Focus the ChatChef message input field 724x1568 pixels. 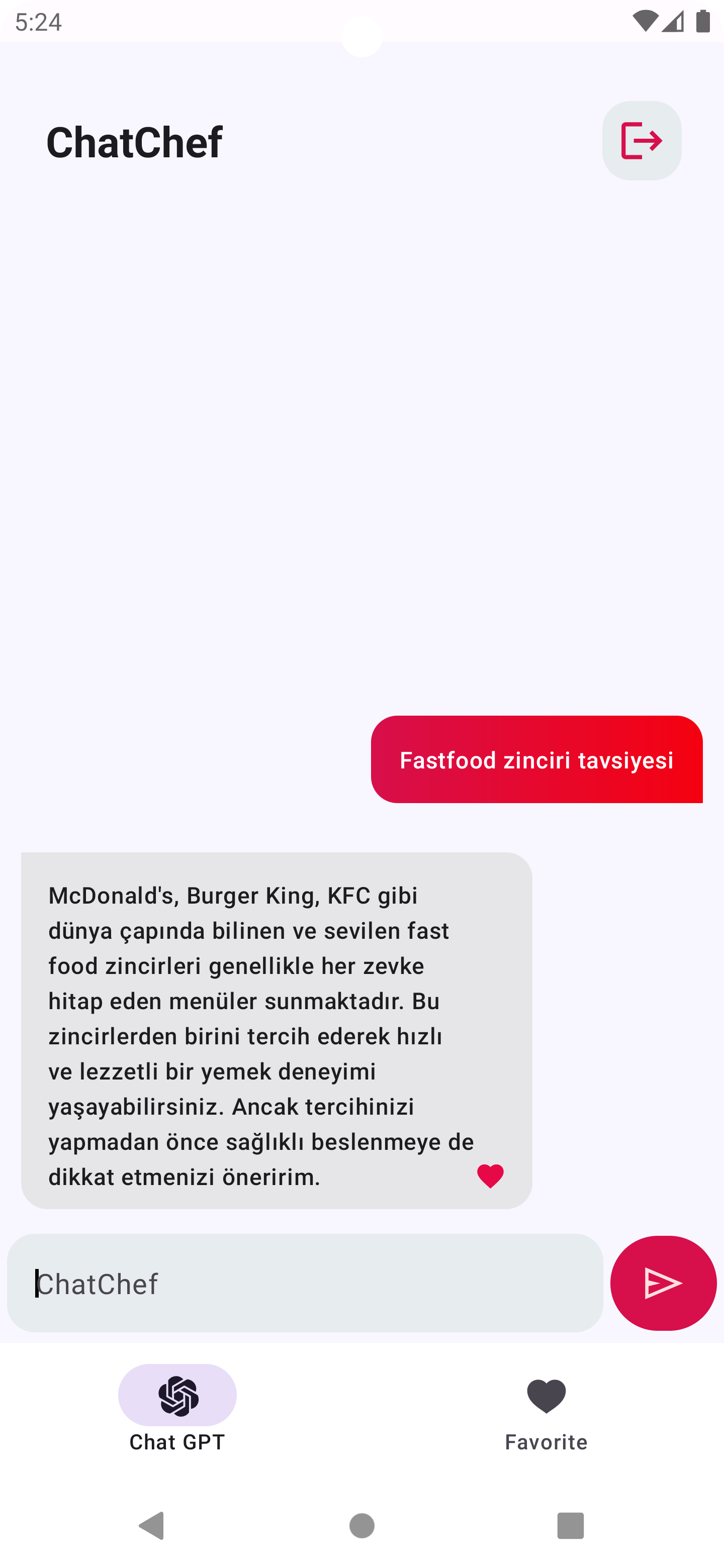(305, 1283)
